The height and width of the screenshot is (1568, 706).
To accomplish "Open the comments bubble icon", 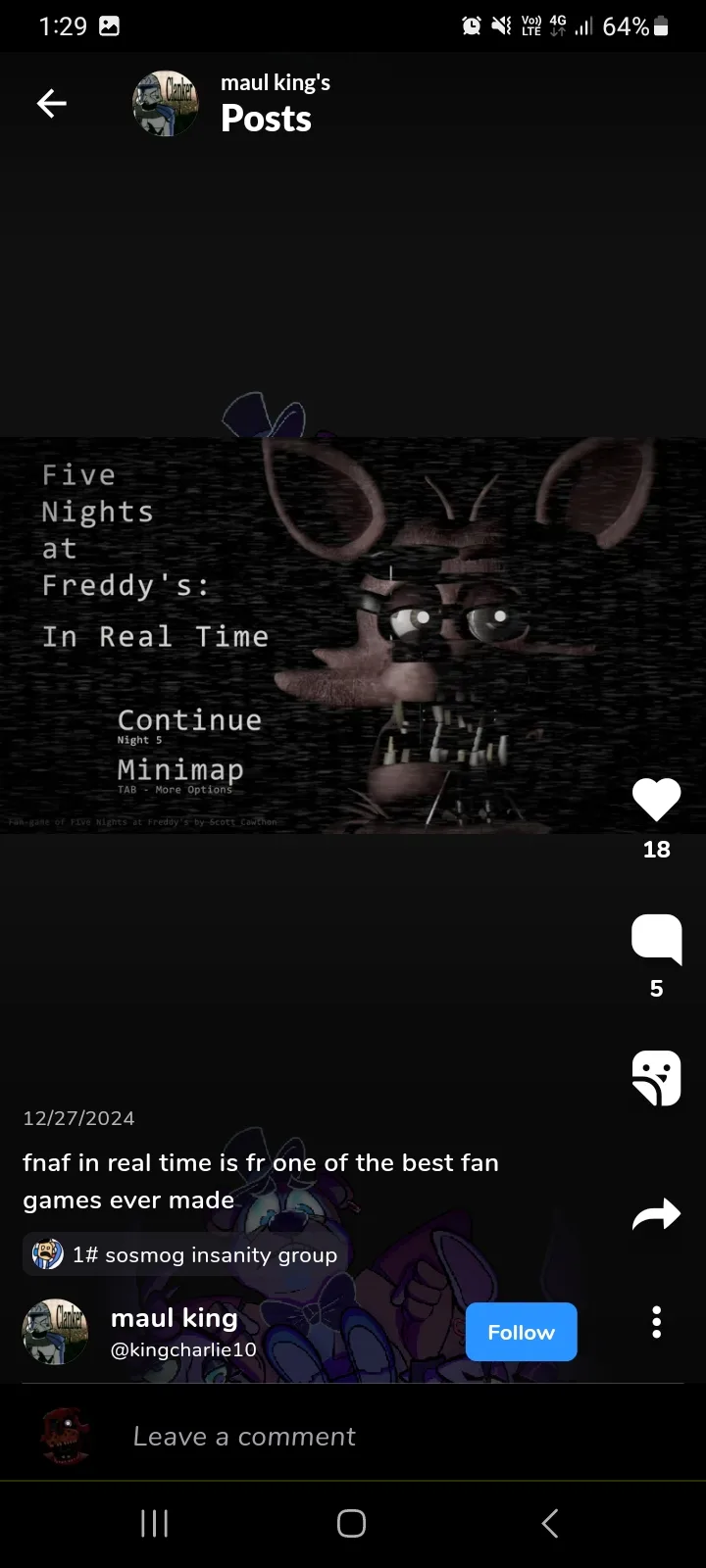I will point(656,939).
